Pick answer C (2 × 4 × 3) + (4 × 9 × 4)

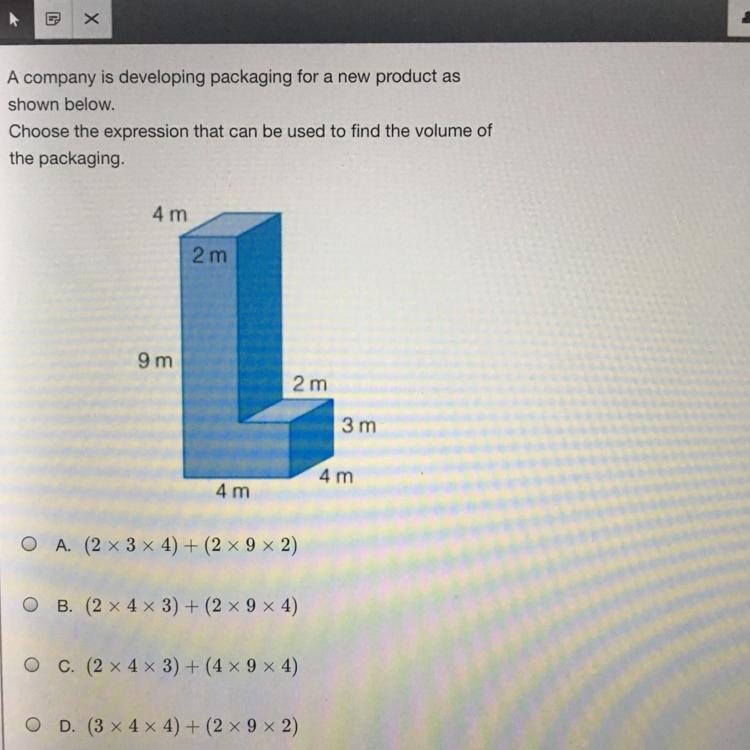pyautogui.click(x=33, y=665)
